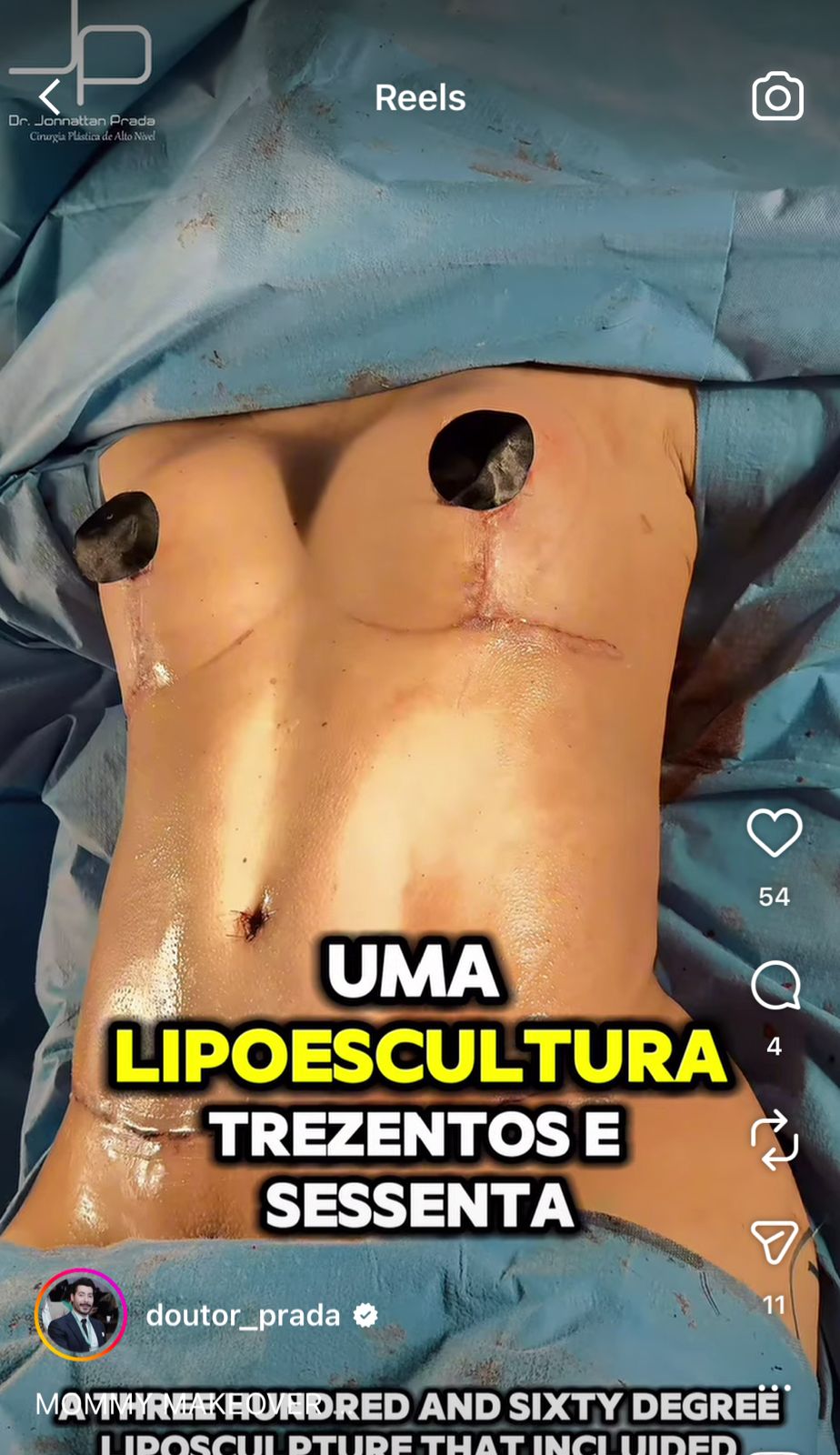
Task: Repost this reel
Action: (775, 1139)
